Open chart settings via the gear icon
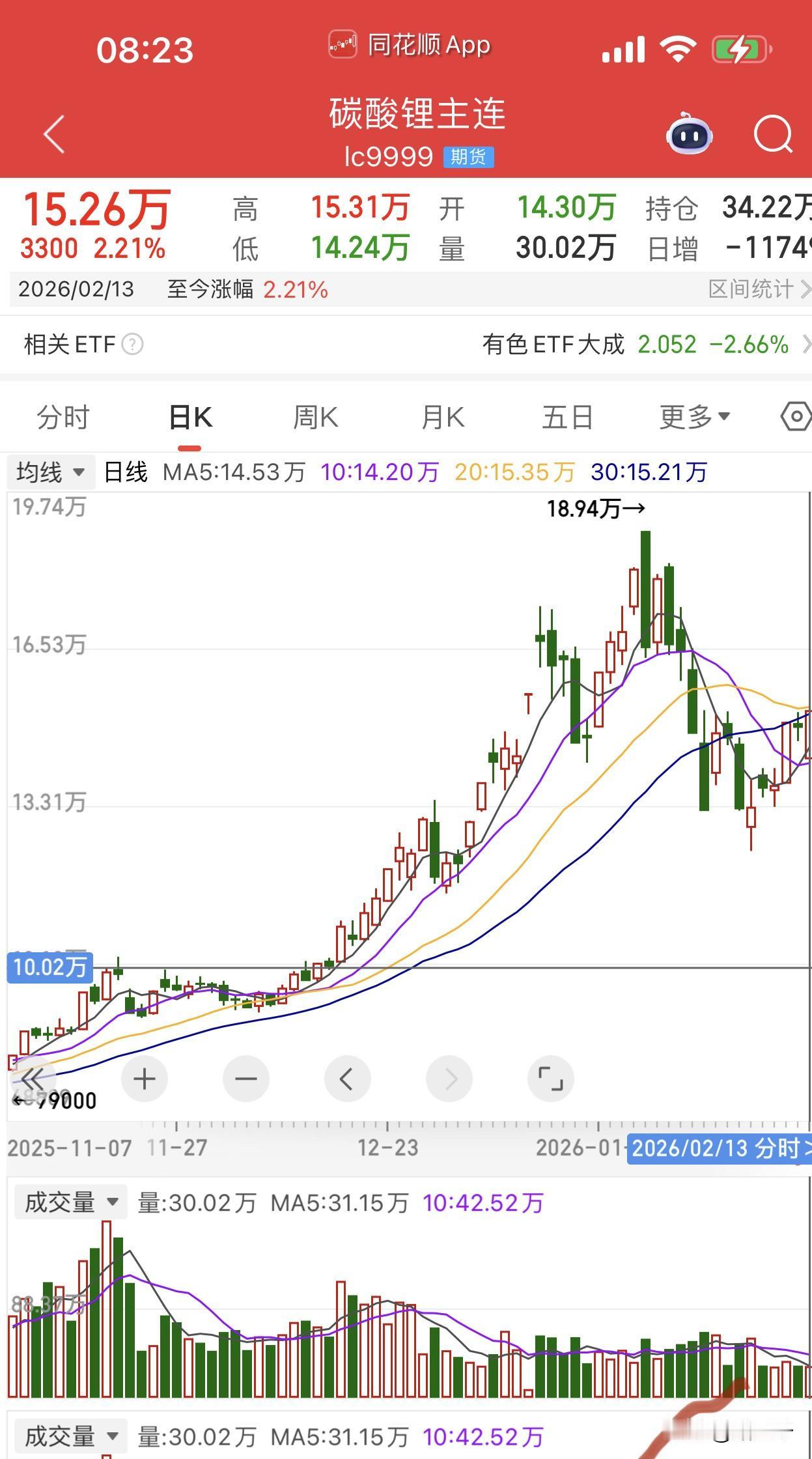812x1459 pixels. point(795,417)
